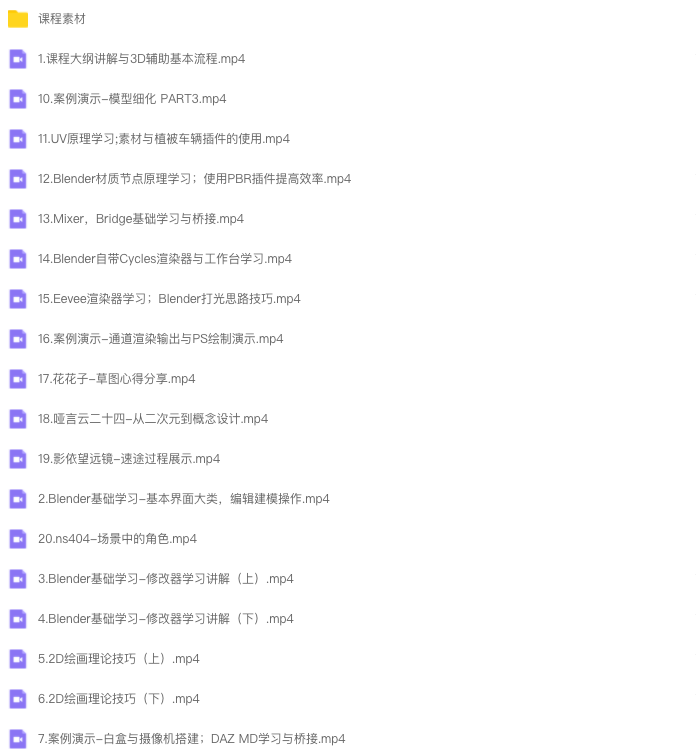Open 18.哑言云二十四-从二次元到概念设计.mp4

[x=153, y=419]
